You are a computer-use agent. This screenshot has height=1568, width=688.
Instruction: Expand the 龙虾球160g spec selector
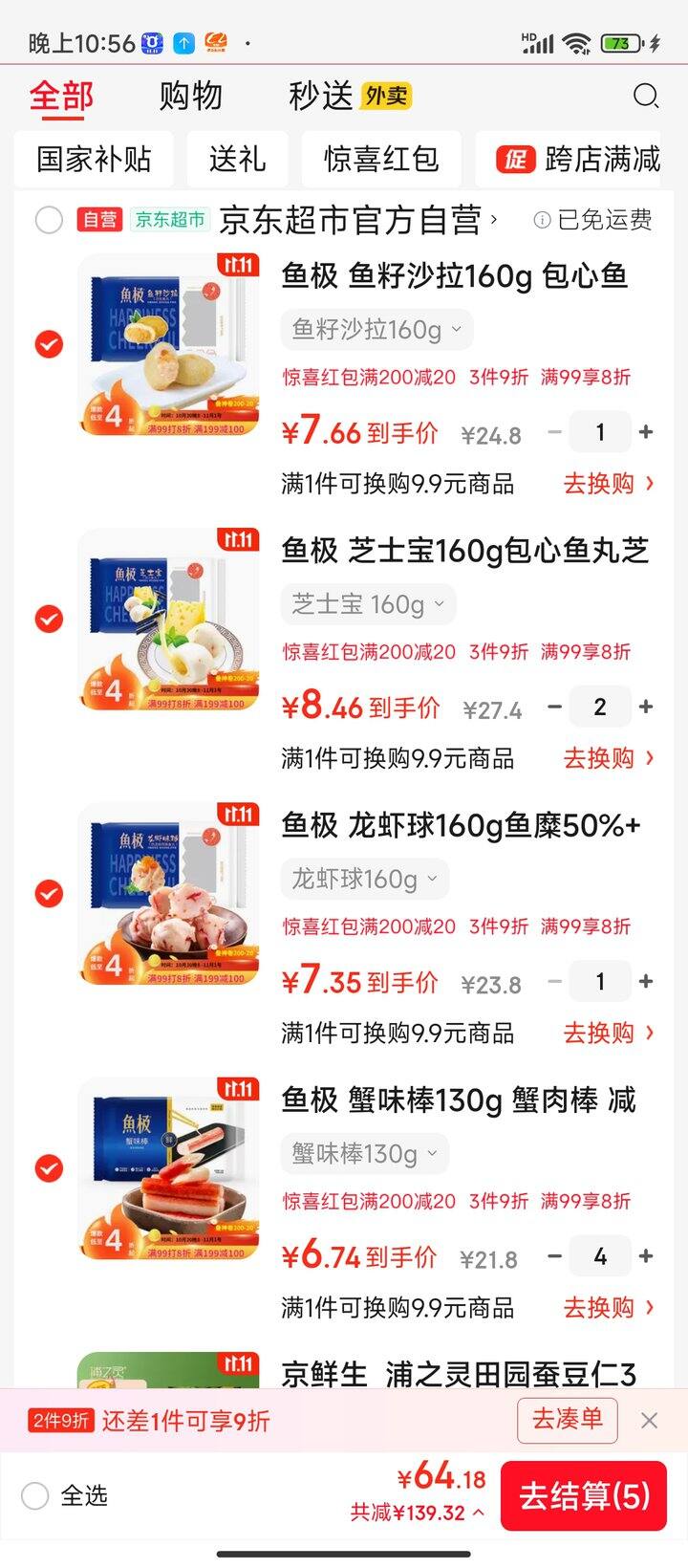[364, 879]
